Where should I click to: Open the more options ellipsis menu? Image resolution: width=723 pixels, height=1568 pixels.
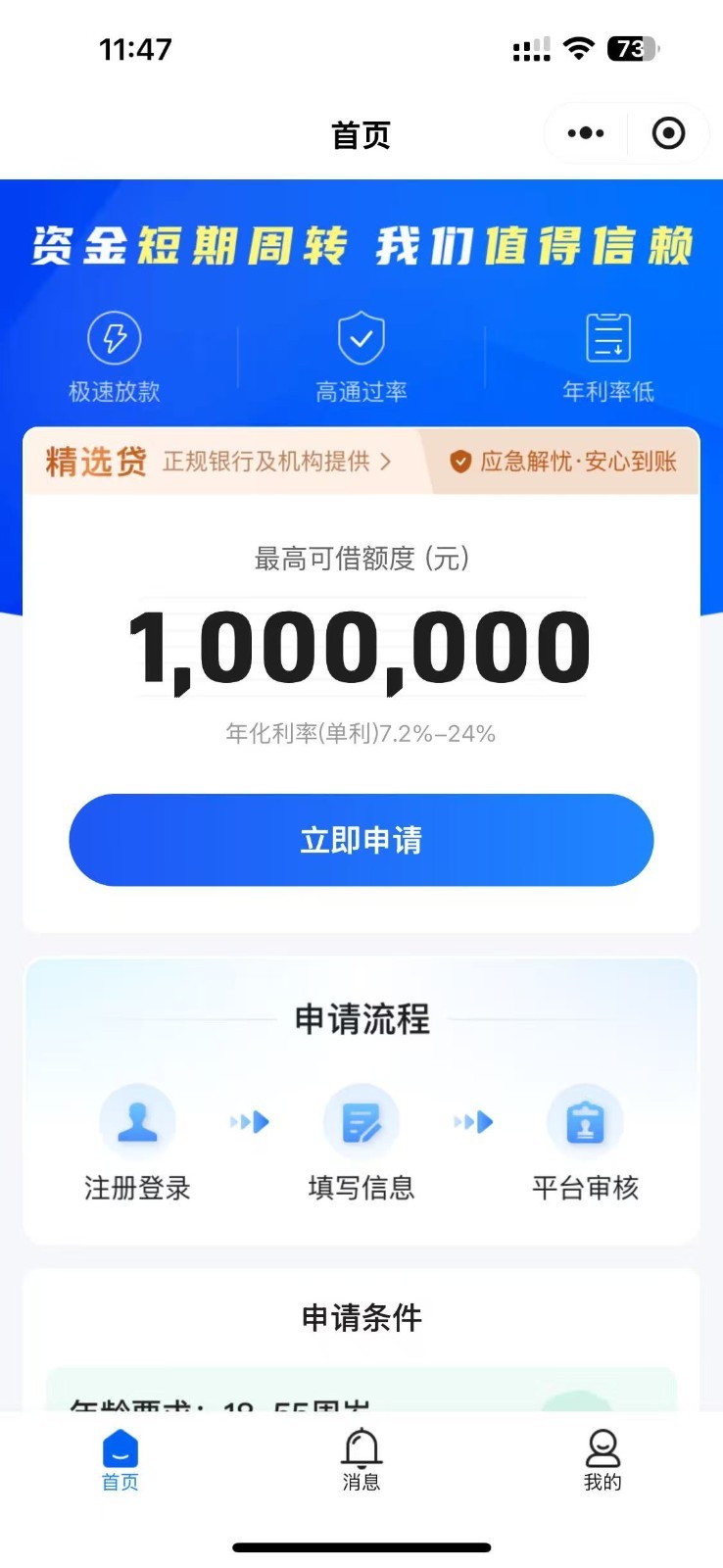coord(585,132)
